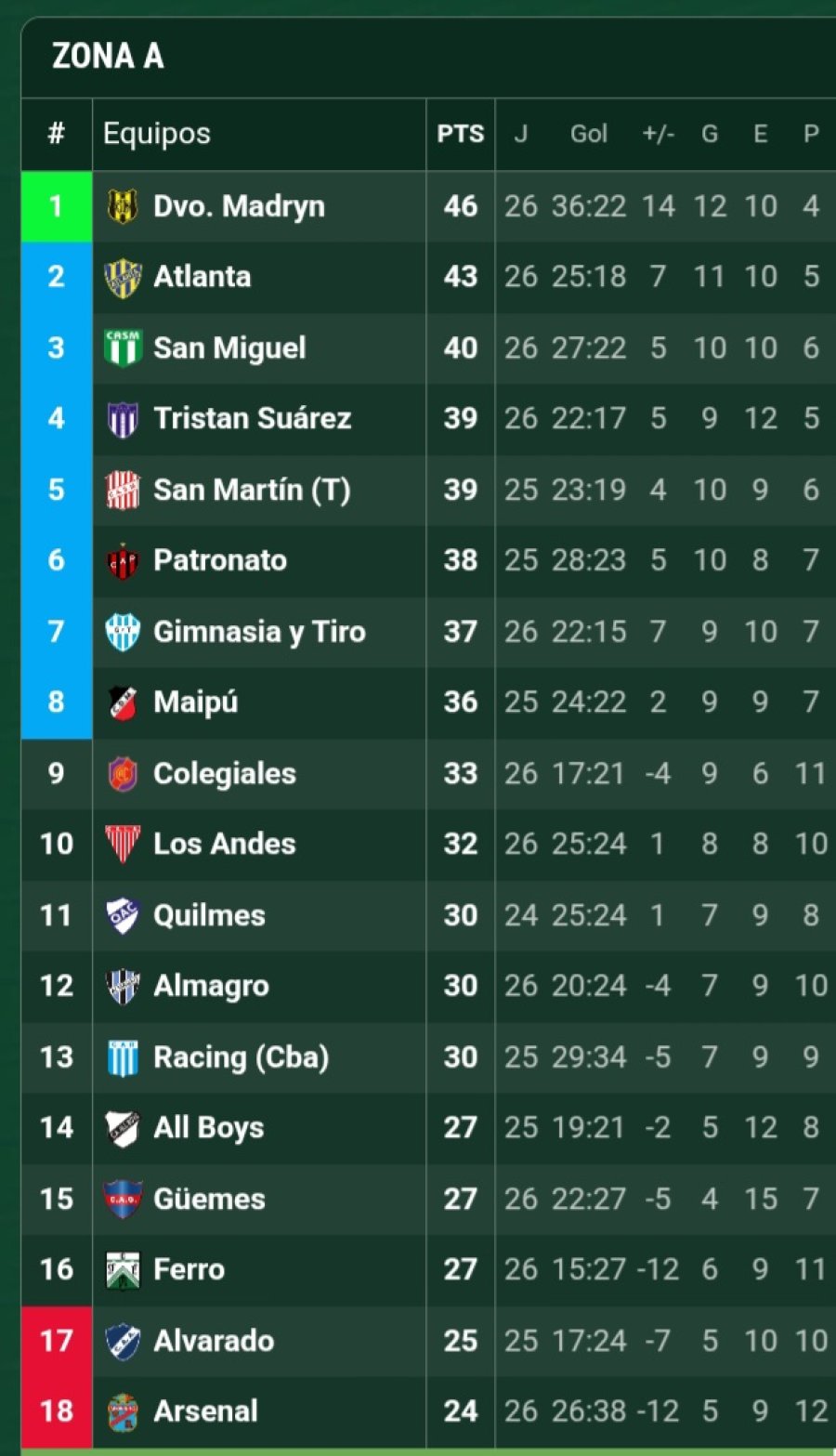Screen dimensions: 836x1456
Task: Open Arsenal's team page
Action: pyautogui.click(x=205, y=1411)
